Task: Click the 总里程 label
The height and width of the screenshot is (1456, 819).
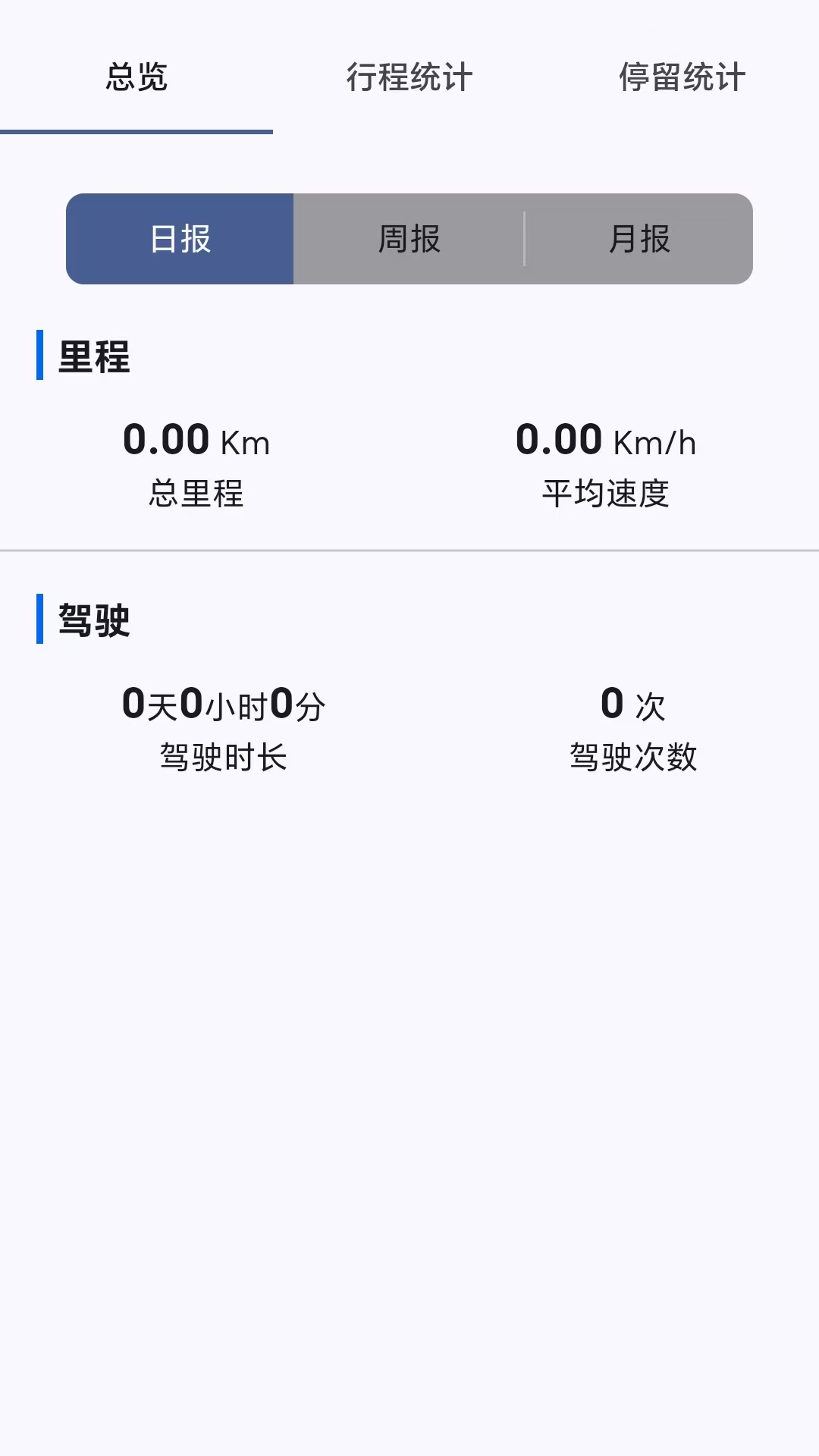Action: (x=196, y=493)
